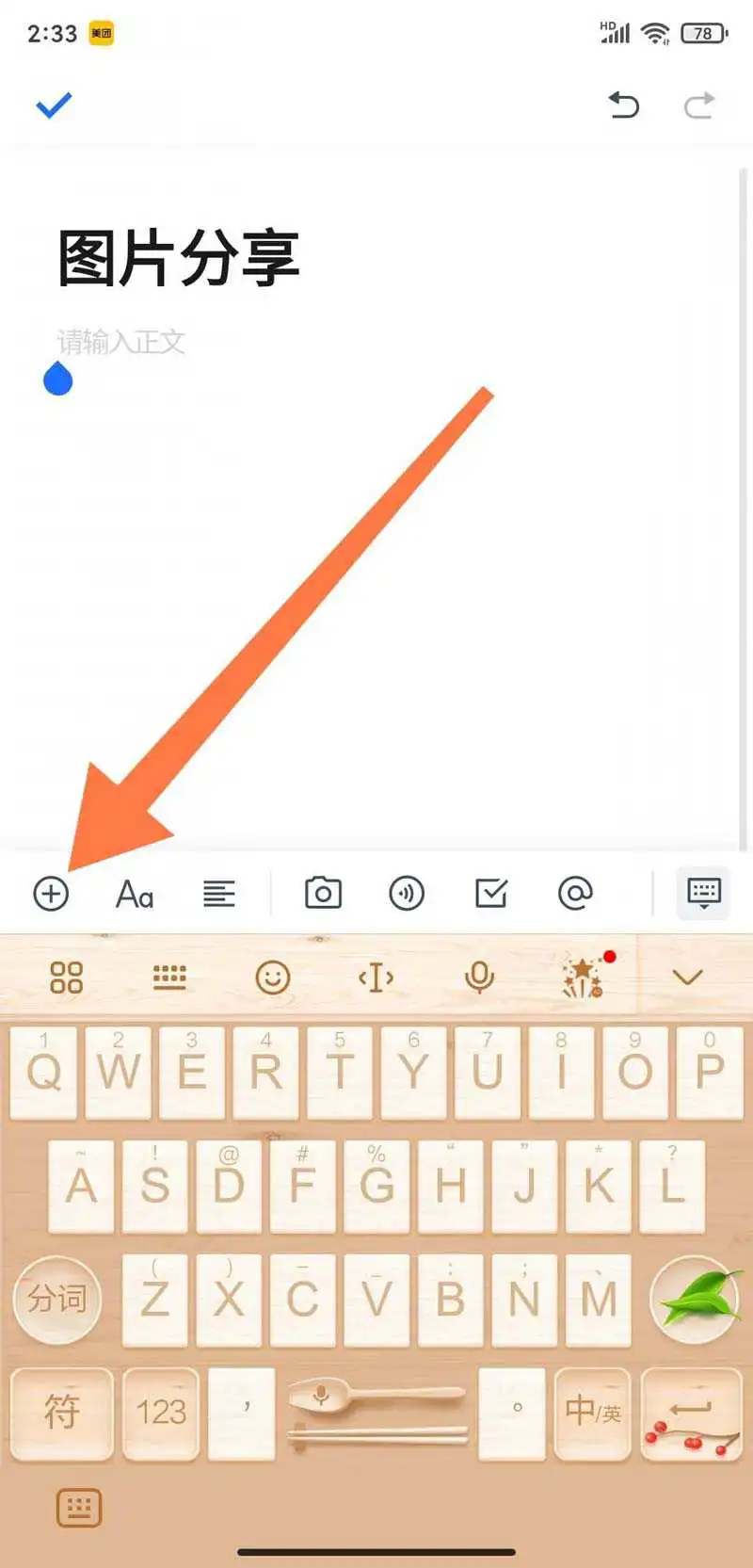The image size is (753, 1568).
Task: Add a voice recording
Action: pos(407,893)
